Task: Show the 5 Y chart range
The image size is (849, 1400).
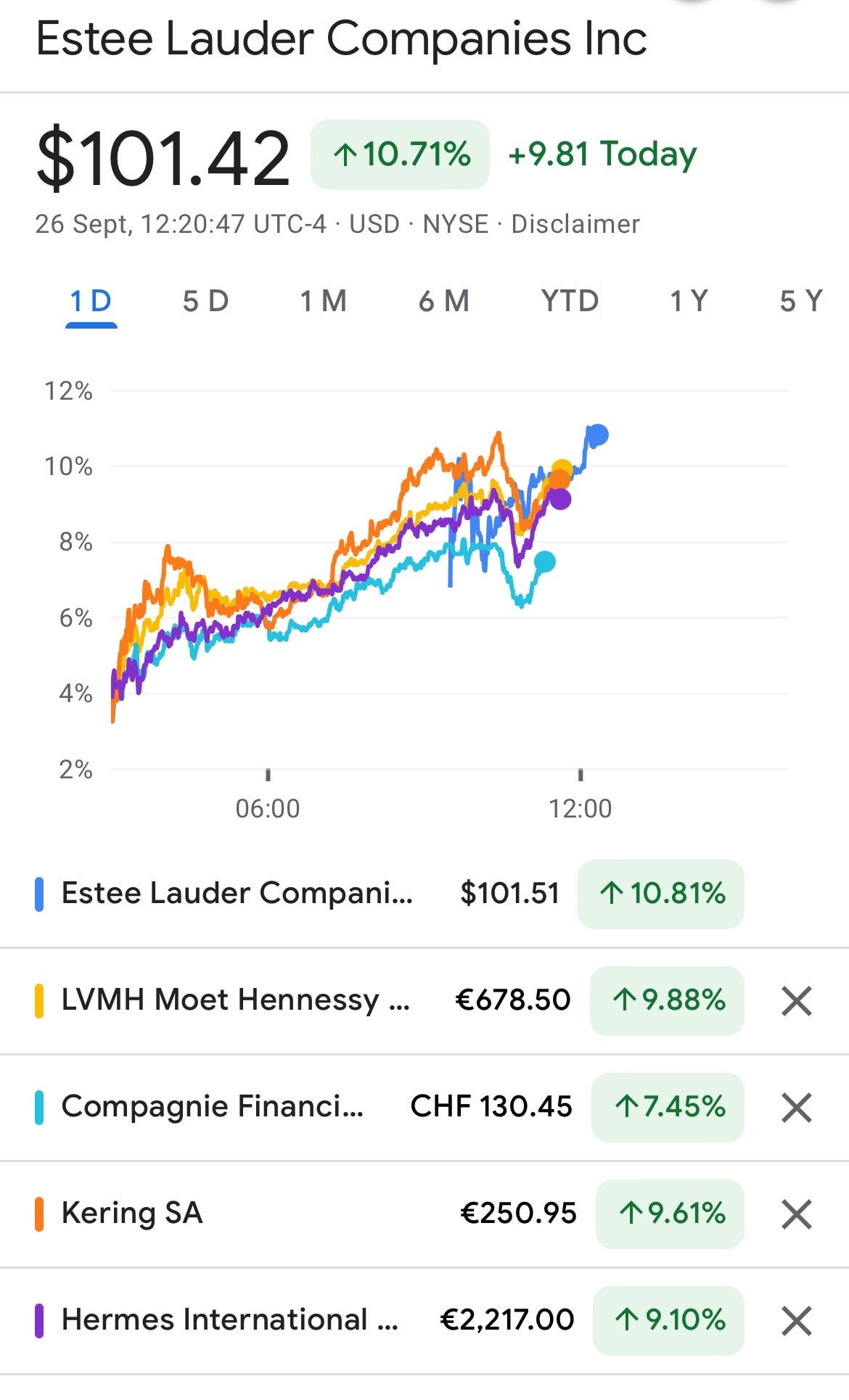Action: click(801, 301)
